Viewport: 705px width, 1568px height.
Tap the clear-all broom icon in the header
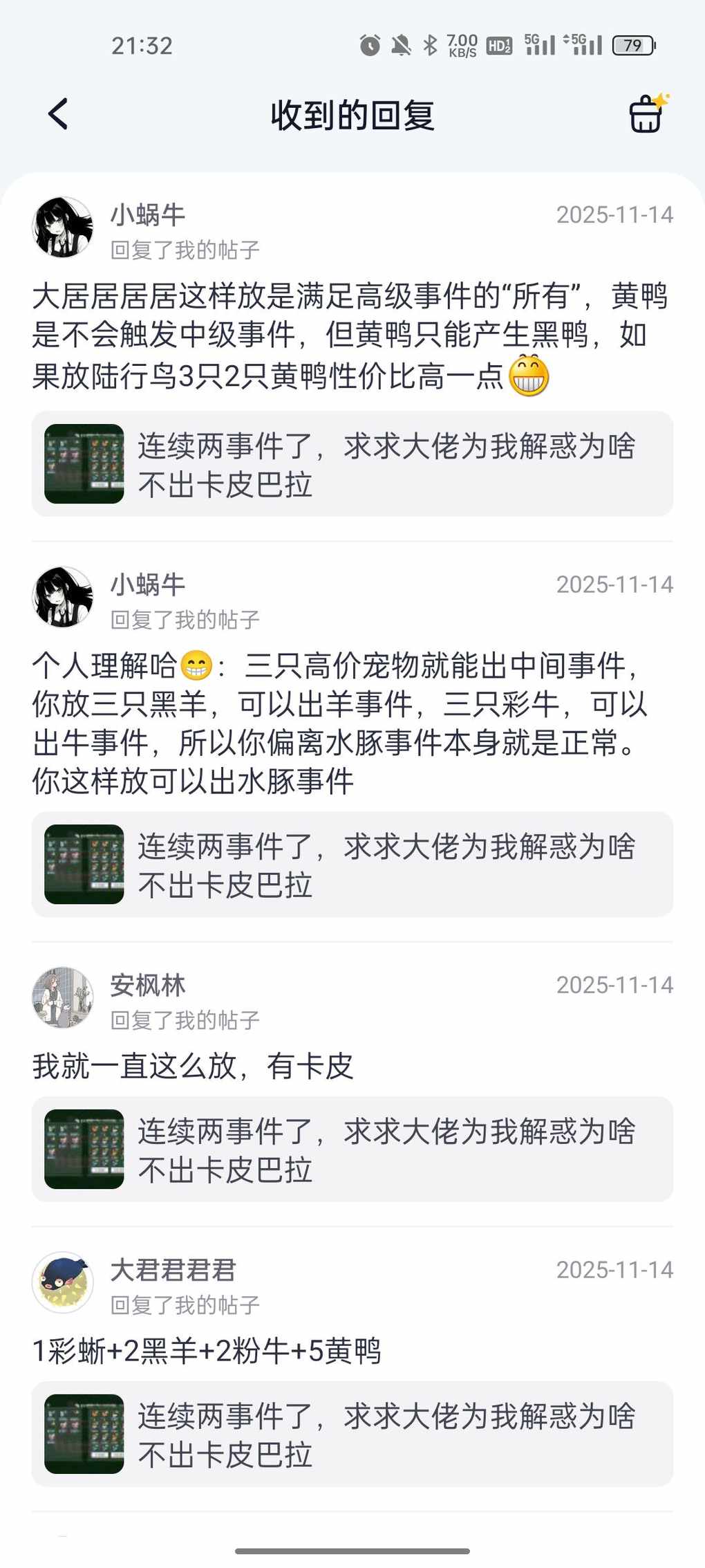[x=647, y=114]
